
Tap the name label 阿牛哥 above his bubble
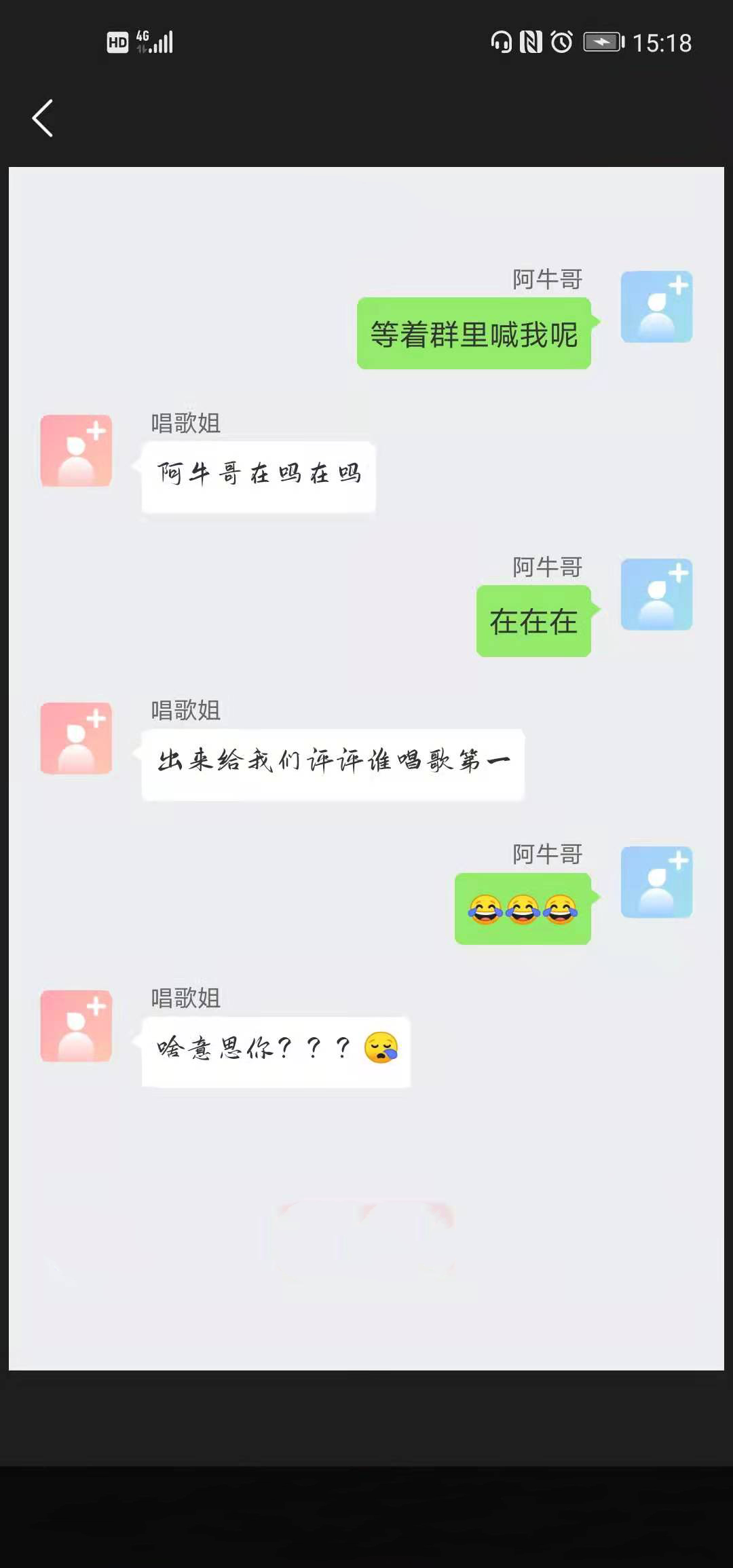[548, 279]
